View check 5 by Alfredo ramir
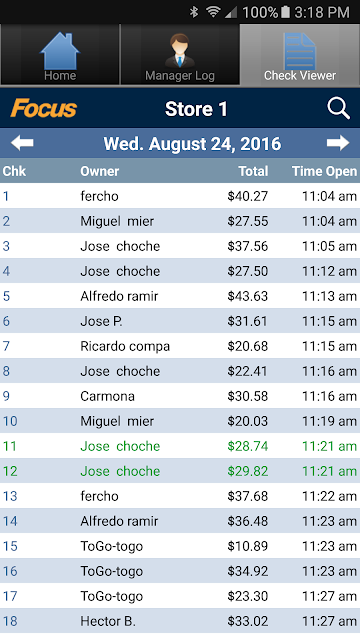The image size is (360, 640). tap(180, 296)
